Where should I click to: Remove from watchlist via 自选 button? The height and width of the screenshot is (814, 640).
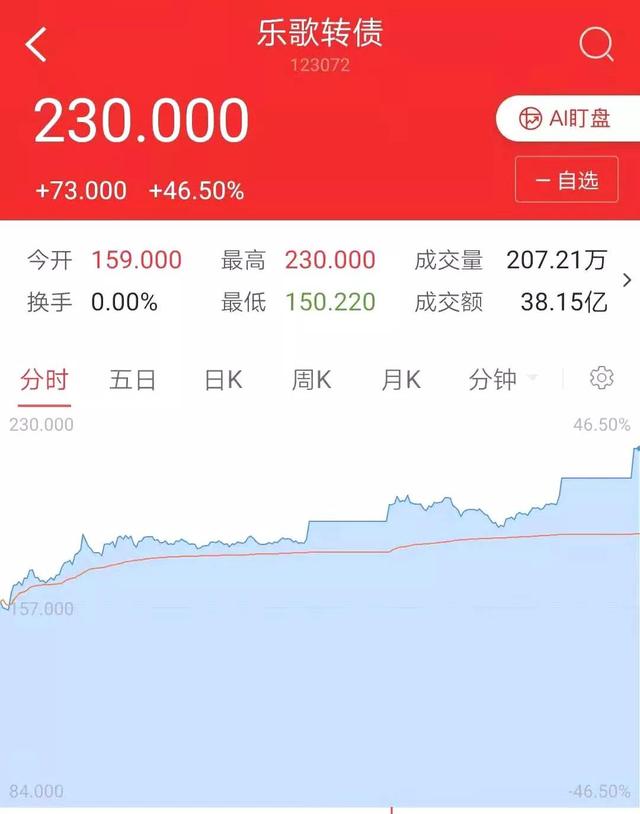click(x=567, y=181)
